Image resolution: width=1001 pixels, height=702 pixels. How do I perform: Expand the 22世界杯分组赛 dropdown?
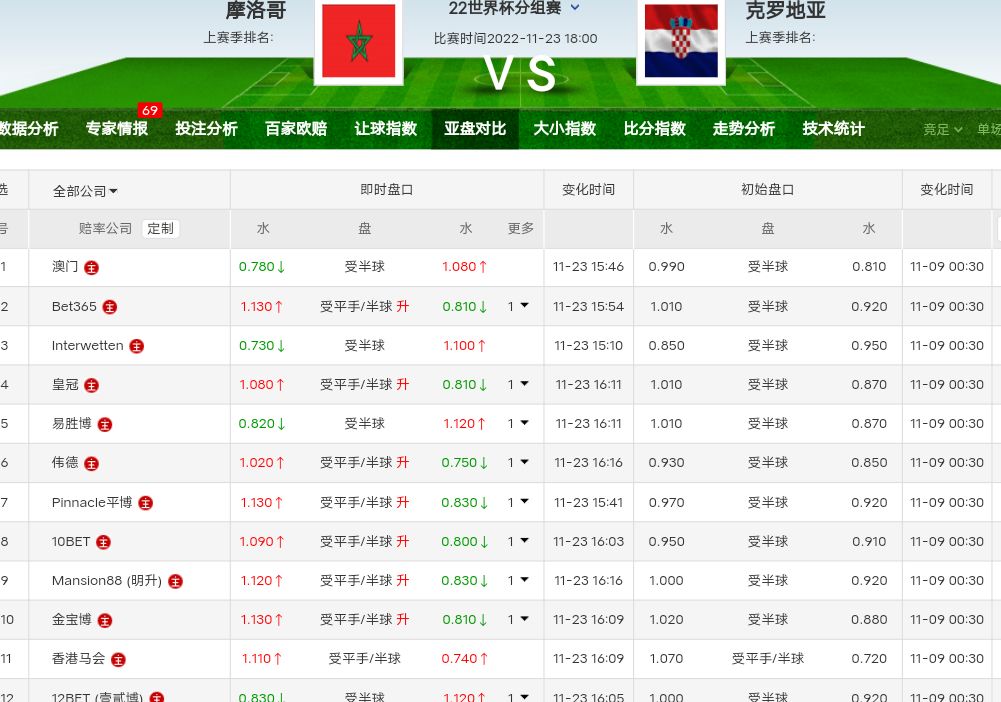click(x=574, y=8)
